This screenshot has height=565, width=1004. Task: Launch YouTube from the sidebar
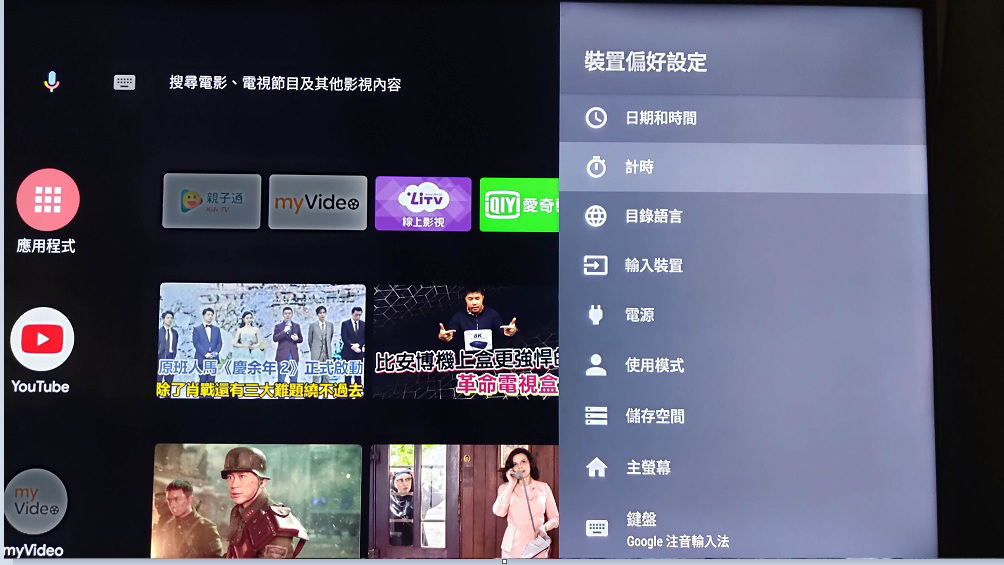(x=42, y=340)
